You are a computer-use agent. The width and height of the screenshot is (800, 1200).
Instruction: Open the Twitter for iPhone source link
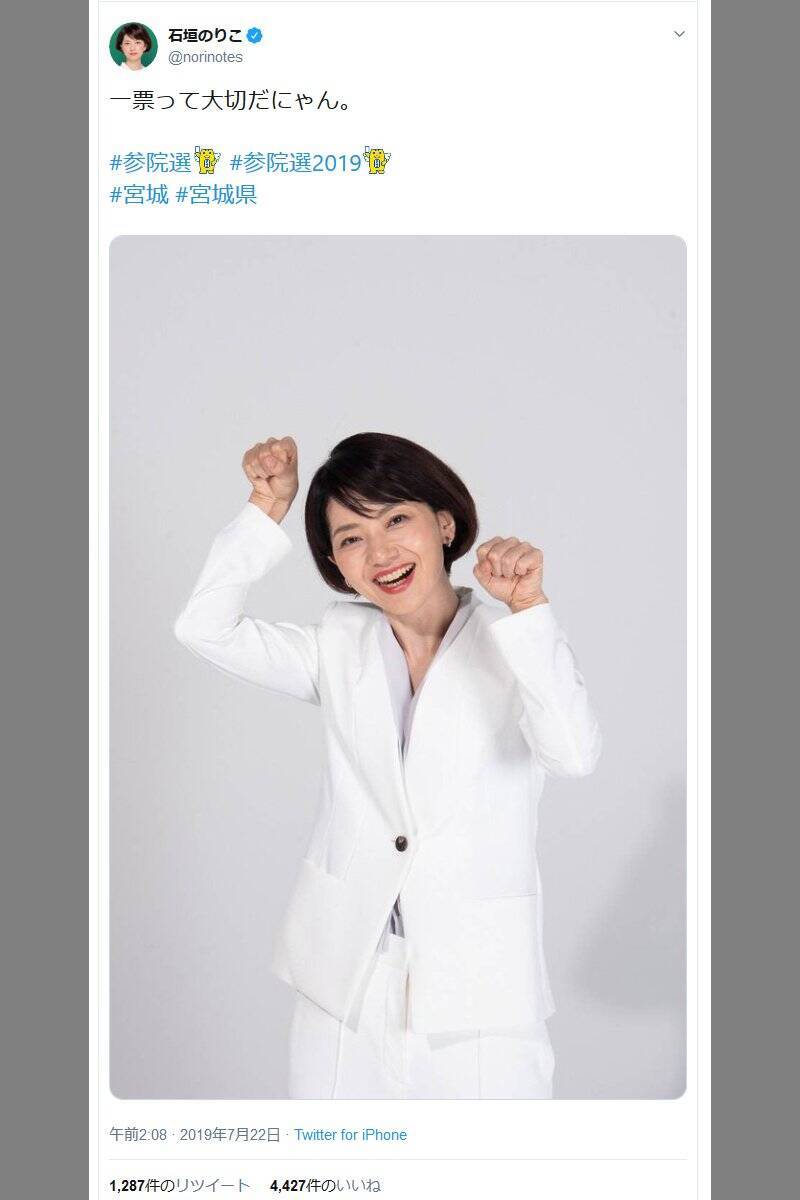350,1135
